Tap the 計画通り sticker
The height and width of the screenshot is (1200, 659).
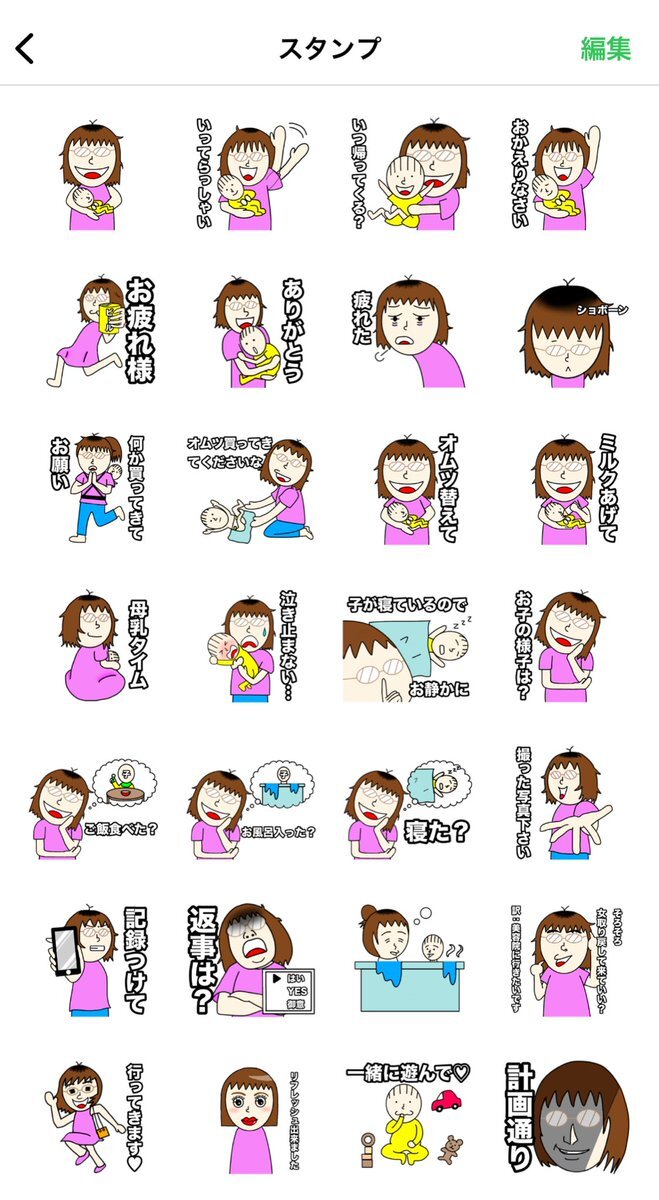(566, 1117)
